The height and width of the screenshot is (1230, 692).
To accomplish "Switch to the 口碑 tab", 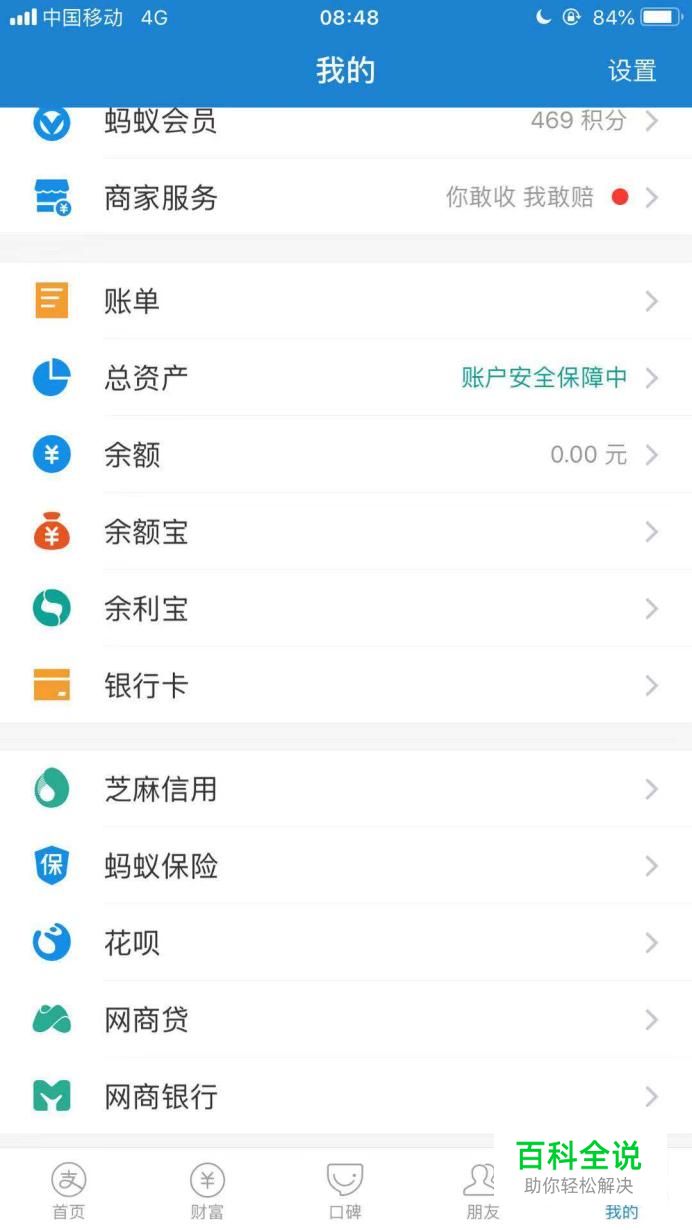I will tap(345, 1191).
